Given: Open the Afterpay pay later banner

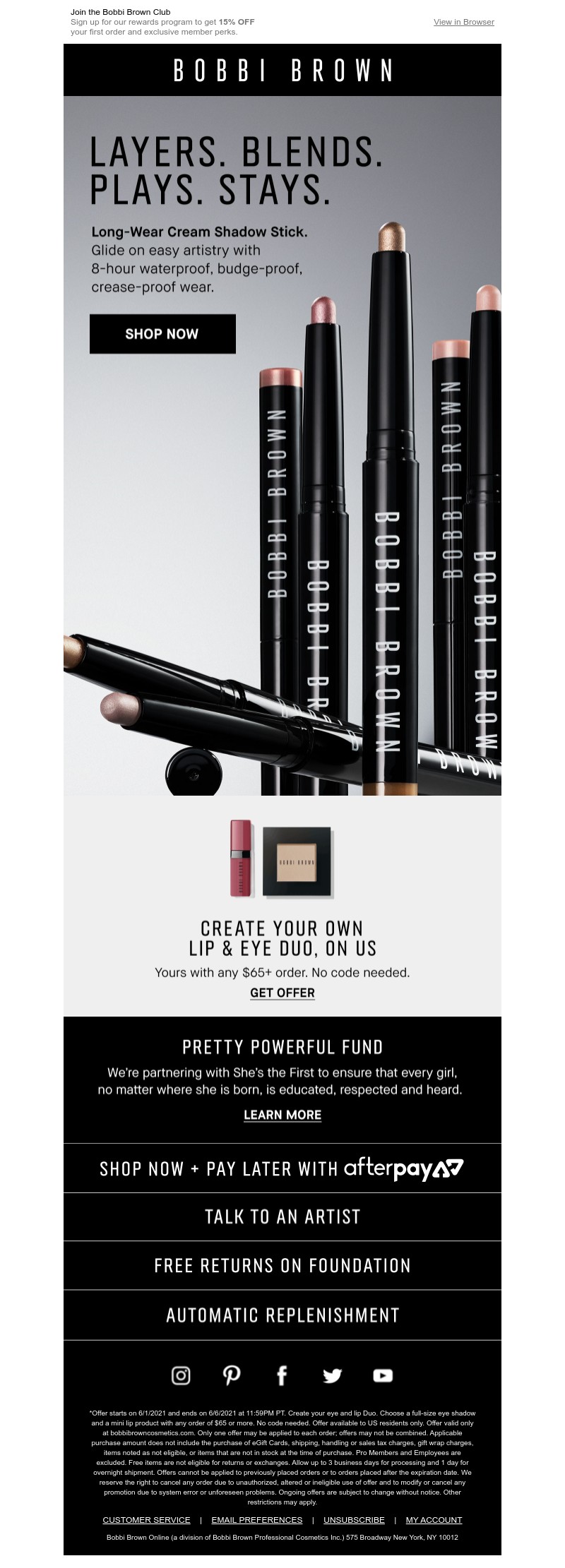Looking at the screenshot, I should (x=282, y=1169).
